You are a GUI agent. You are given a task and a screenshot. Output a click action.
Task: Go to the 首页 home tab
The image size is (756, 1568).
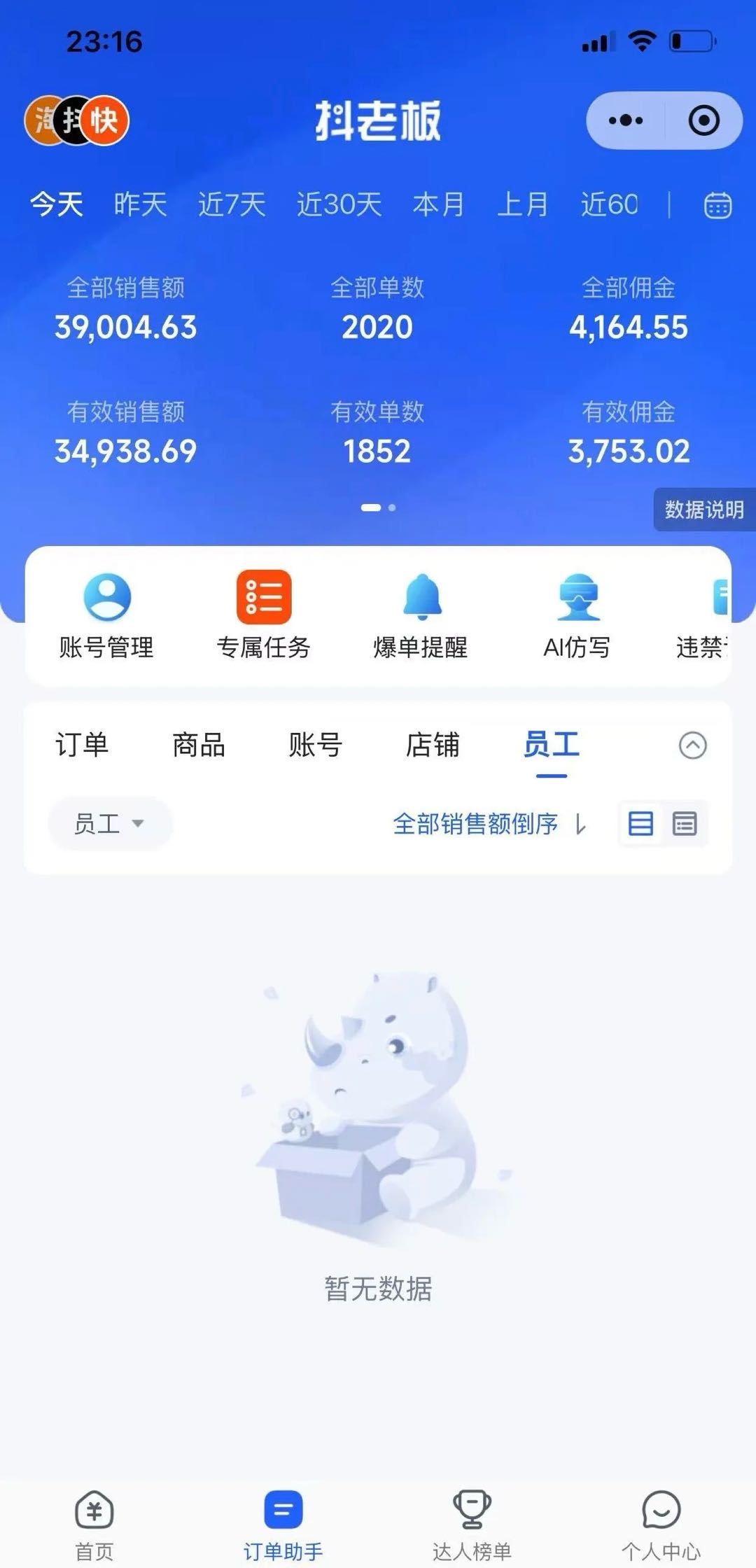(94, 1523)
